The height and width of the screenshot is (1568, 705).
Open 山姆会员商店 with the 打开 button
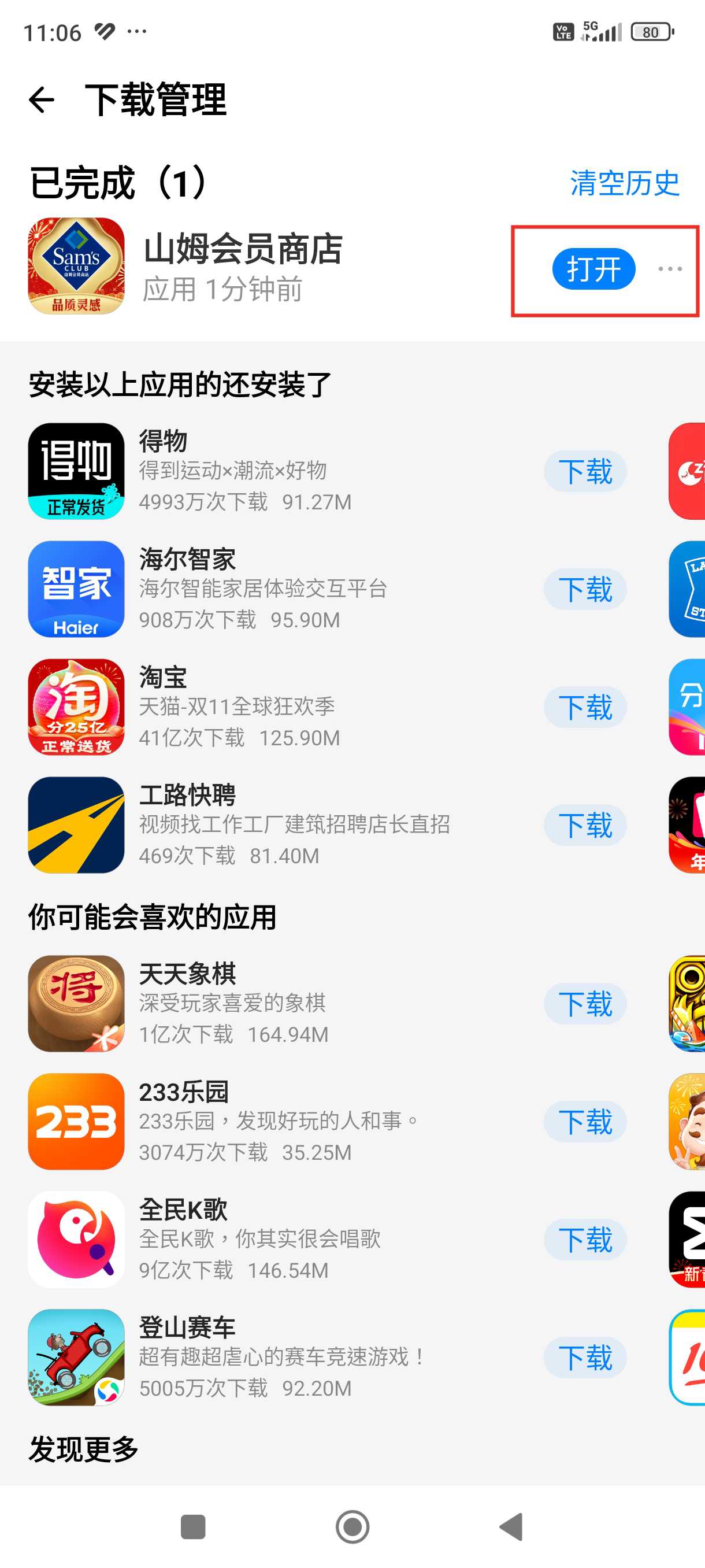[593, 268]
